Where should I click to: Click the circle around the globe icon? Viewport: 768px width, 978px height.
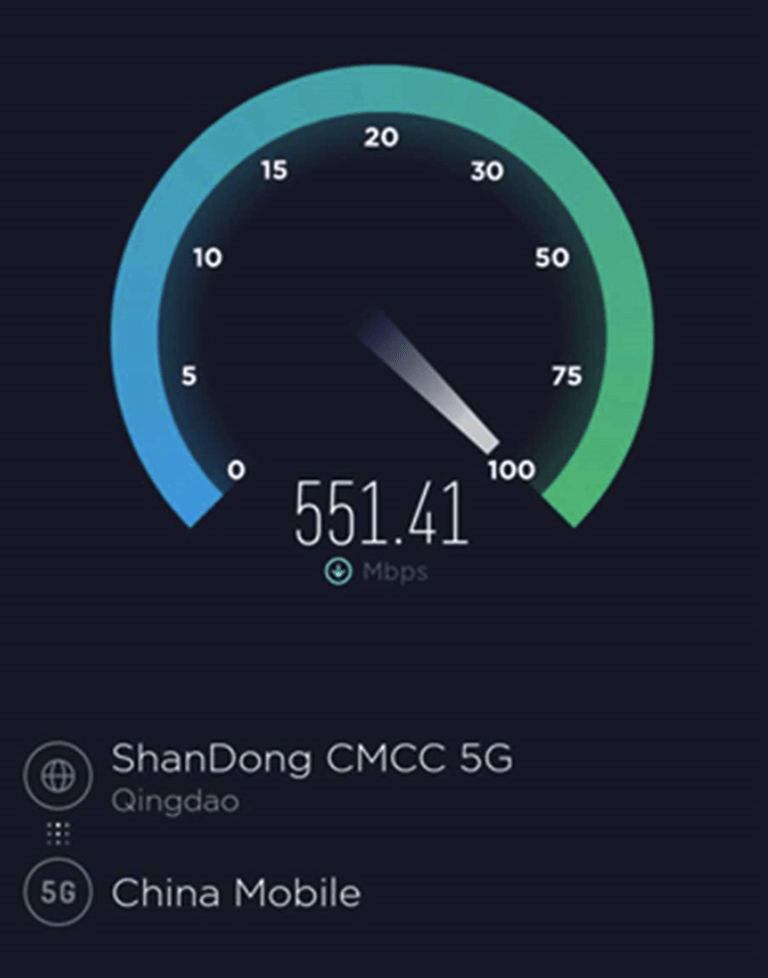[x=58, y=775]
